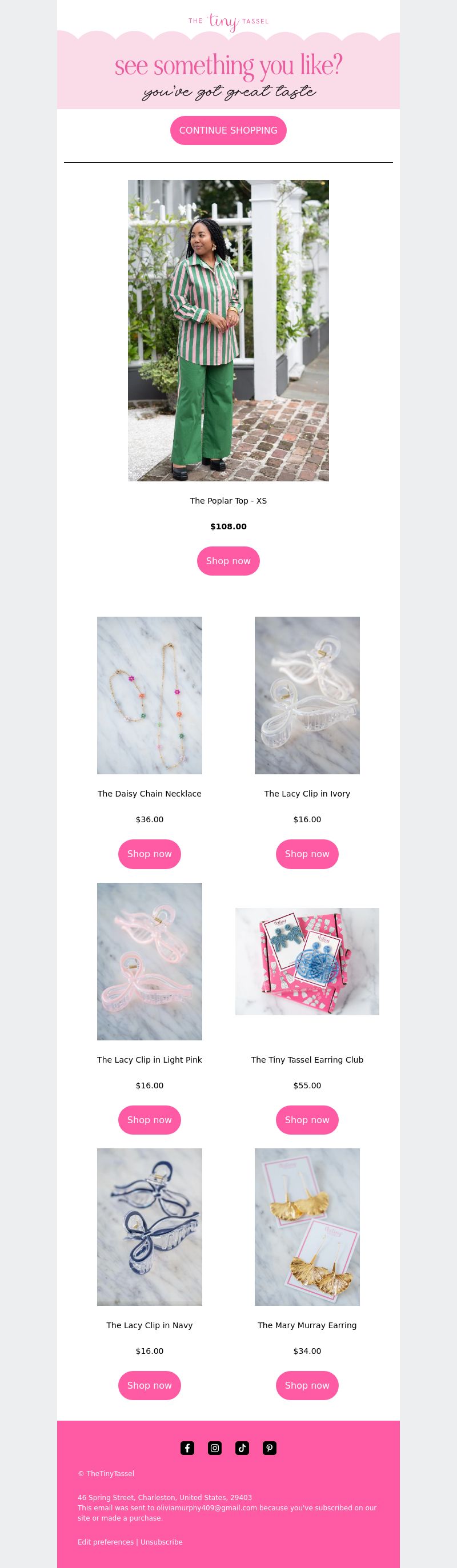Image resolution: width=457 pixels, height=1568 pixels.
Task: Open the Lacy Clip in Light Pink image
Action: (149, 961)
